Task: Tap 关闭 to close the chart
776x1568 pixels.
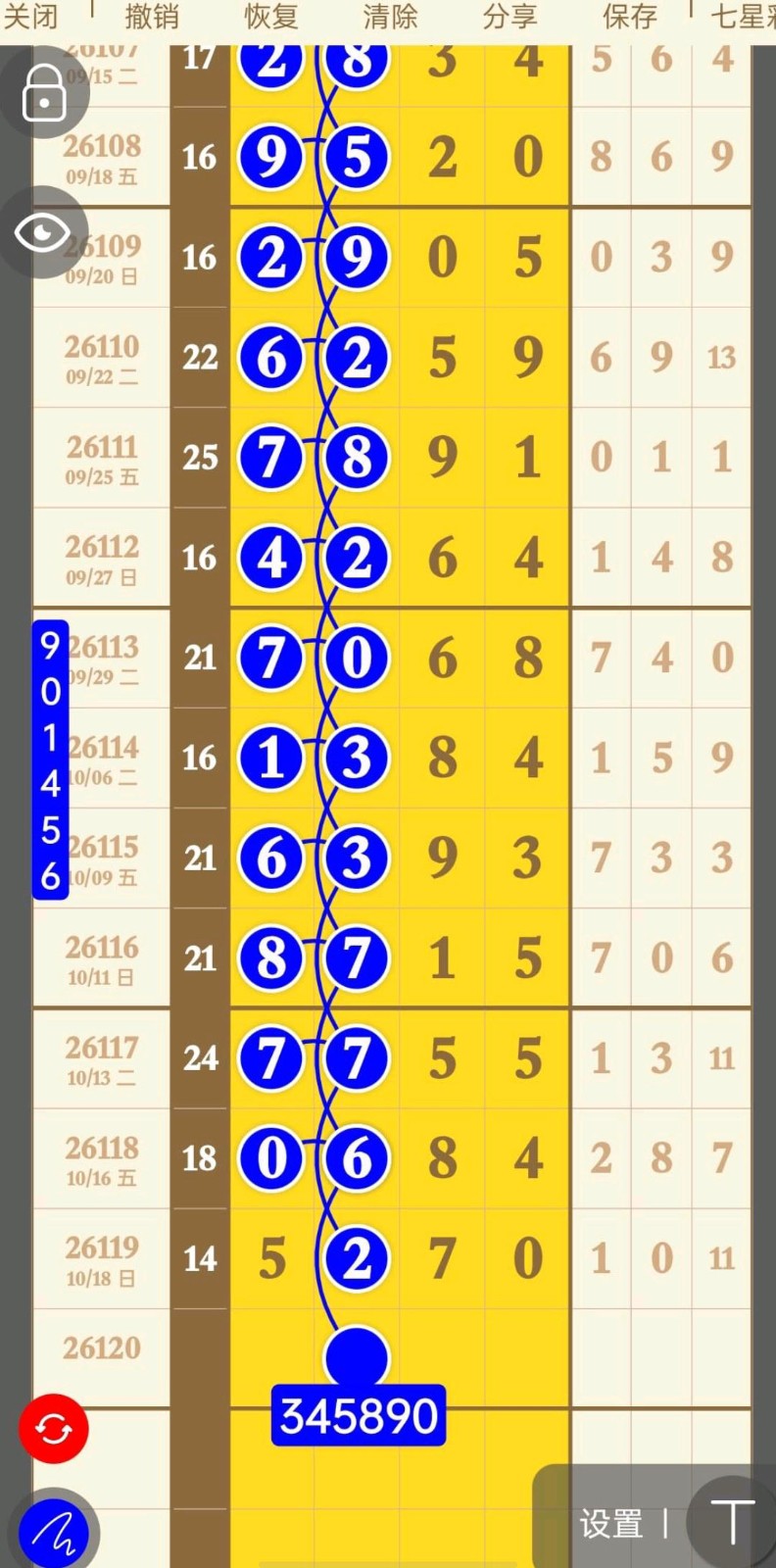Action: click(30, 17)
